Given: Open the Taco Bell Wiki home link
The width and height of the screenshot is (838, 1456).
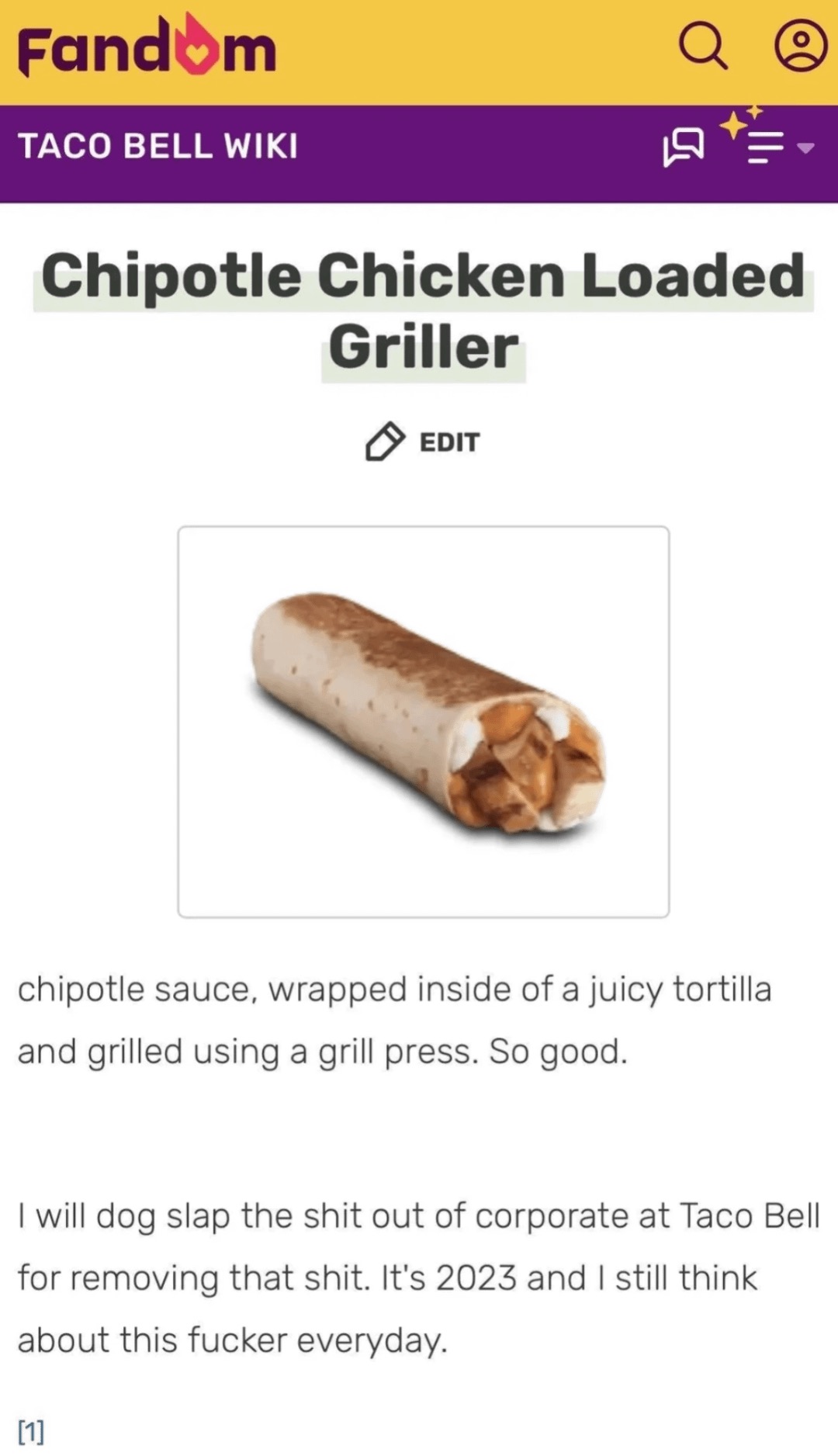Looking at the screenshot, I should (x=158, y=146).
